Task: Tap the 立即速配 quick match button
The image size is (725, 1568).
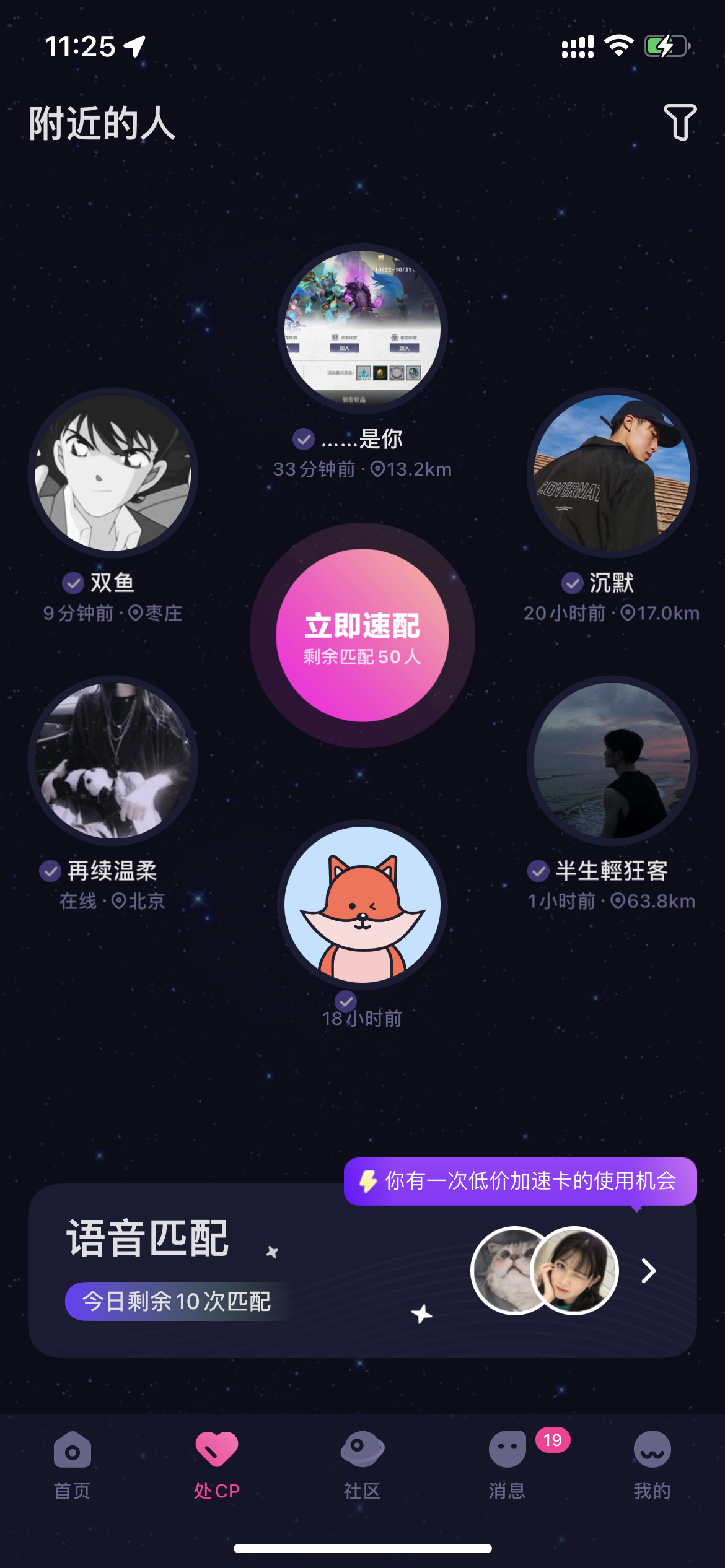Action: [362, 635]
